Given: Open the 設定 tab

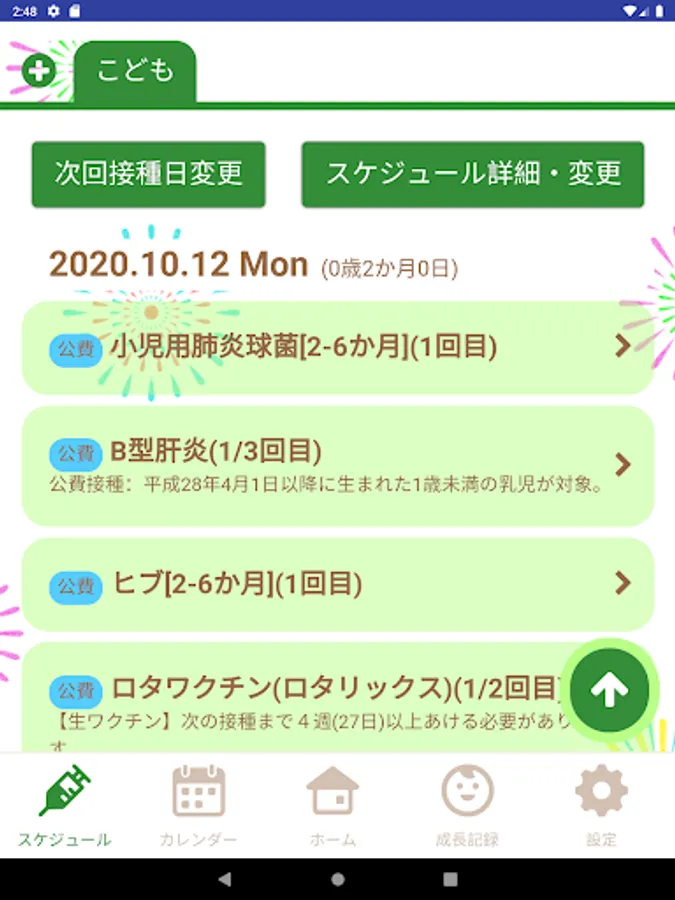Looking at the screenshot, I should tap(601, 806).
